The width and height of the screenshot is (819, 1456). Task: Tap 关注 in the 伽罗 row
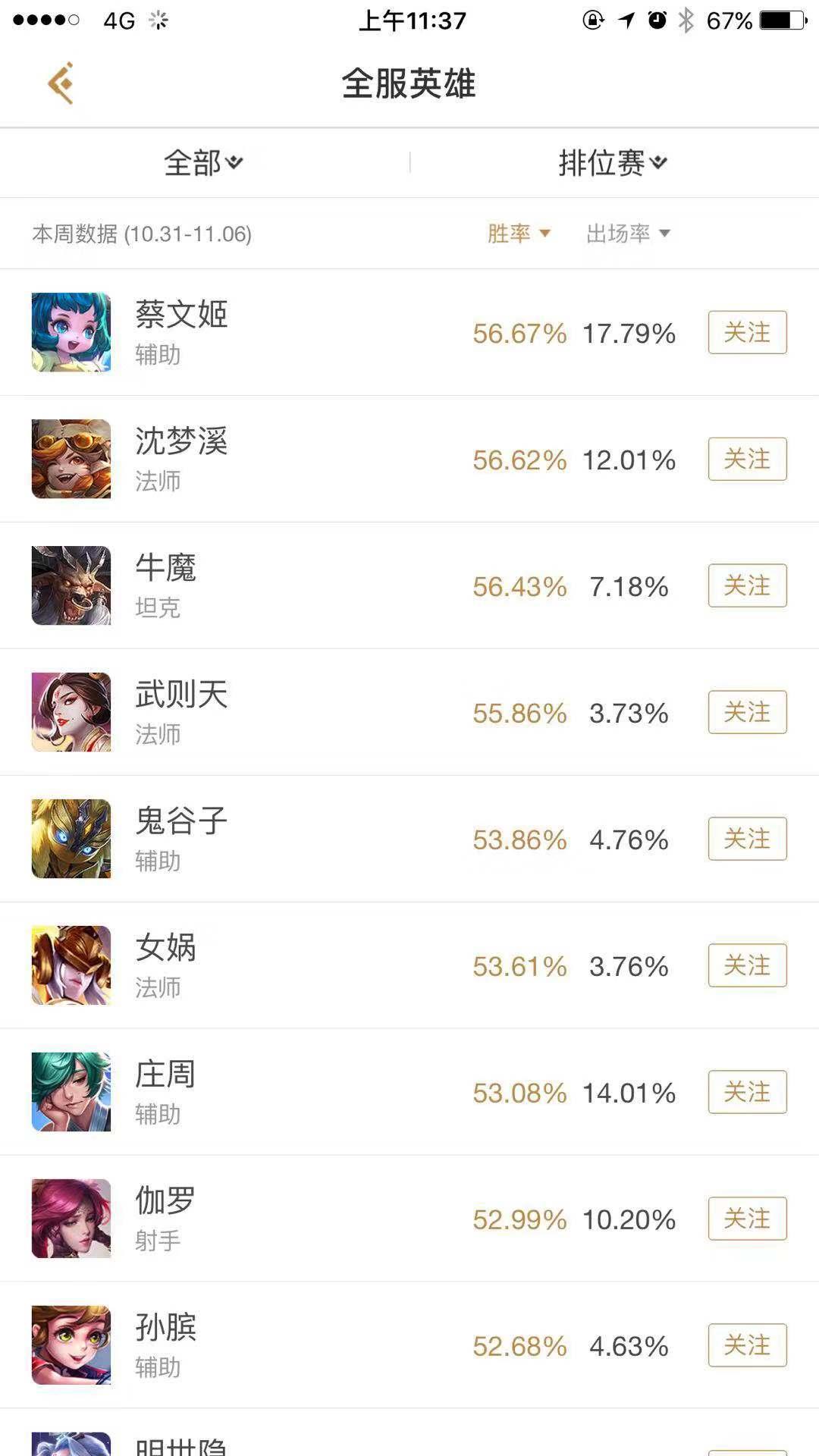point(748,1219)
